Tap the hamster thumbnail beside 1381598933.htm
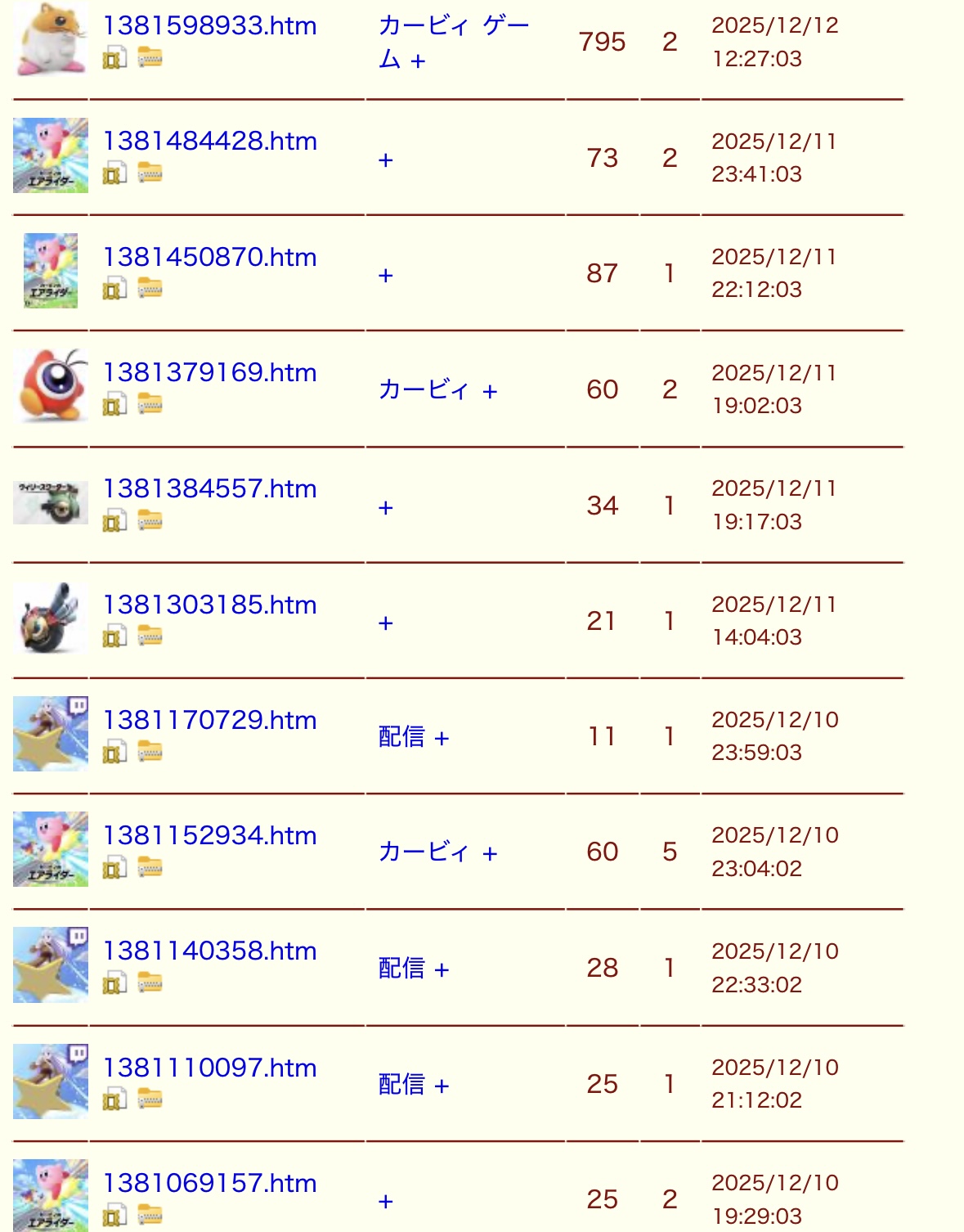This screenshot has width=964, height=1232. tap(51, 39)
